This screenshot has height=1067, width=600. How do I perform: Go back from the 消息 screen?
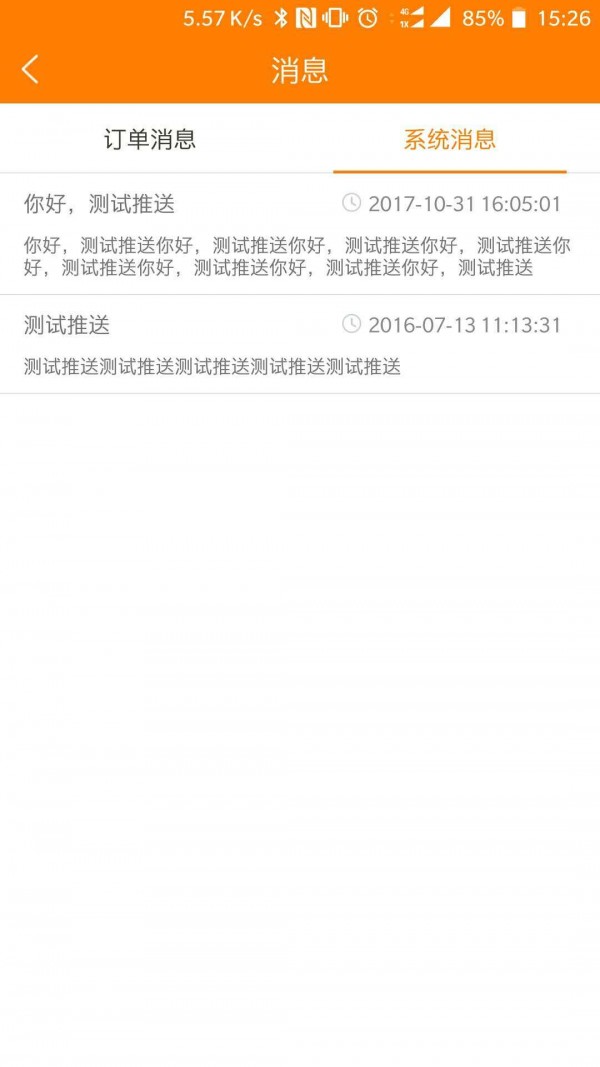[31, 69]
